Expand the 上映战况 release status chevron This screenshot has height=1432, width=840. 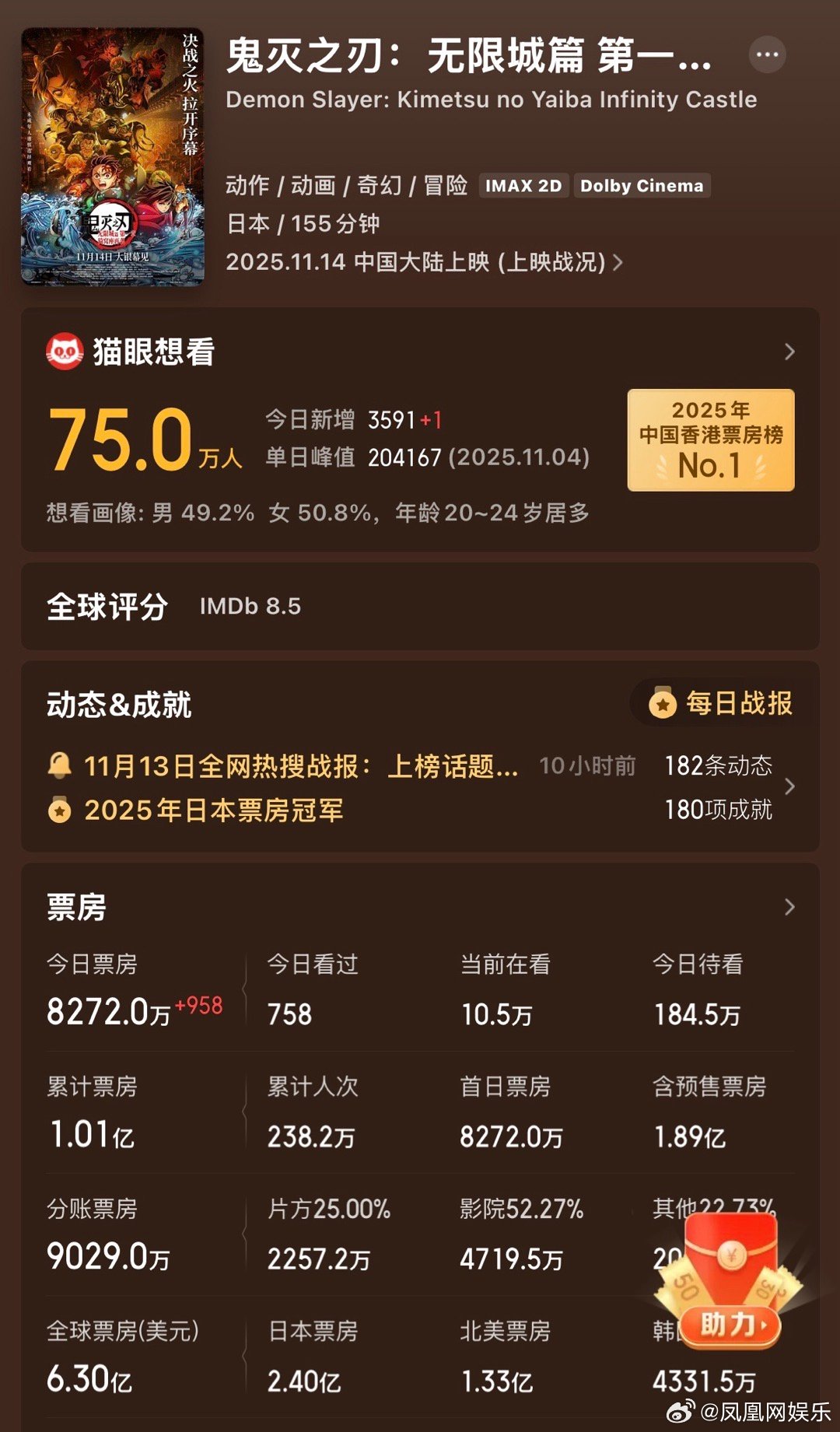[618, 264]
